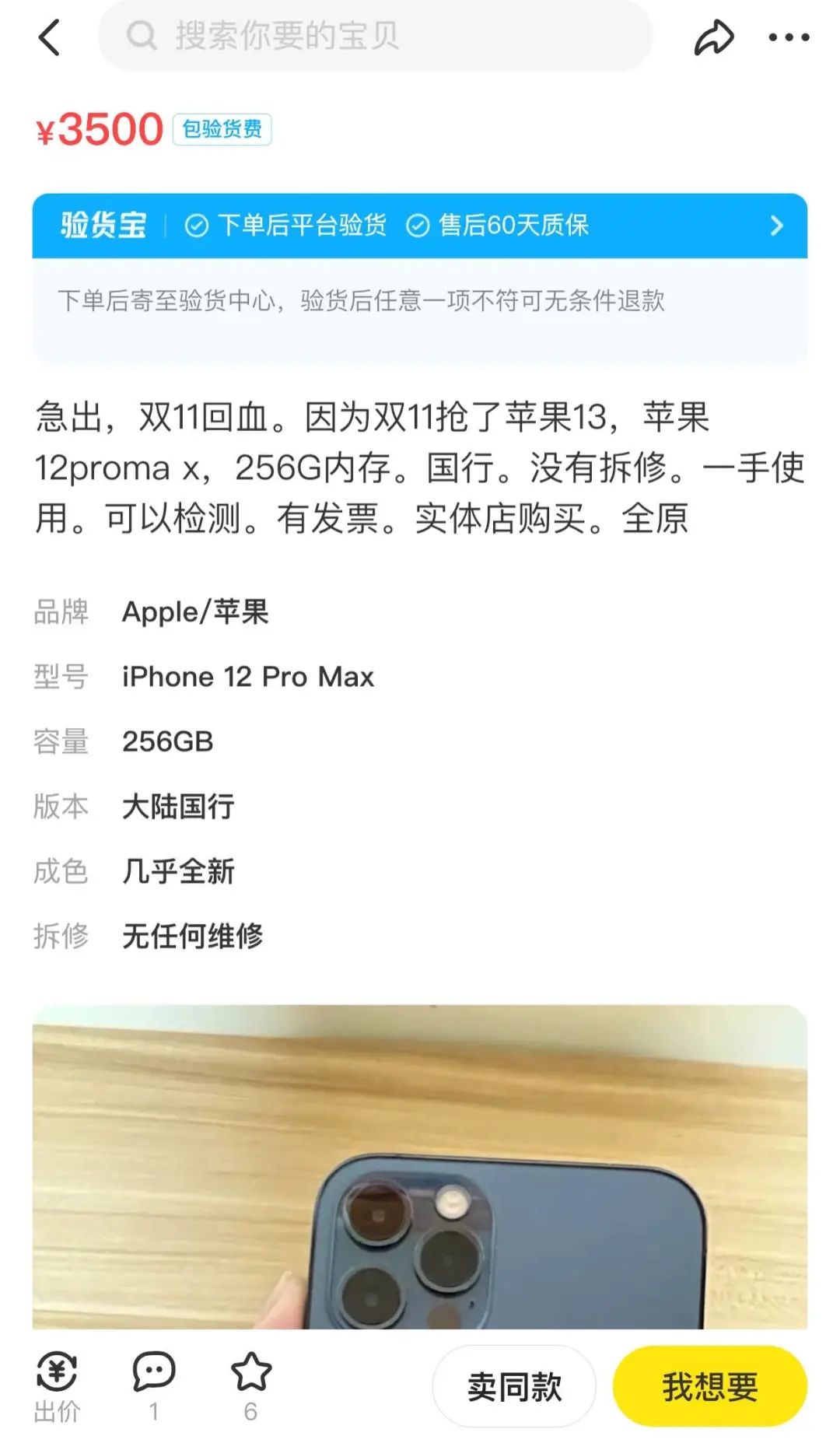Screen dimensions: 840x1443
Task: Tap checkmark icon beside 售后60天质保
Action: point(419,226)
